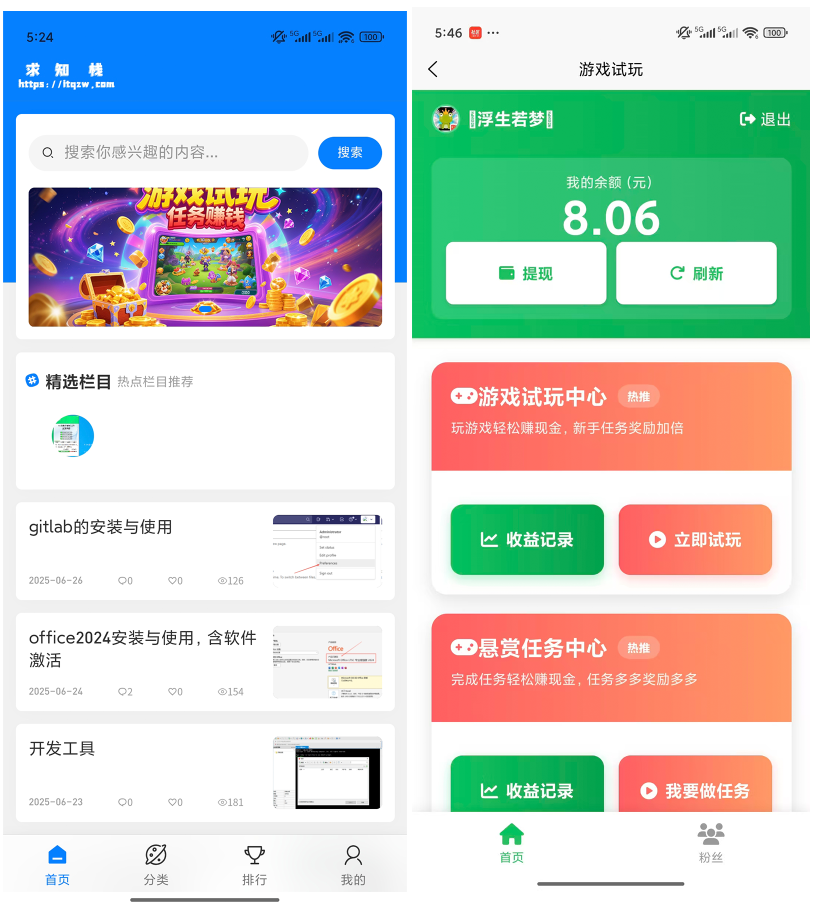Switch to the 粉丝 tab
The image size is (817, 902).
click(711, 843)
